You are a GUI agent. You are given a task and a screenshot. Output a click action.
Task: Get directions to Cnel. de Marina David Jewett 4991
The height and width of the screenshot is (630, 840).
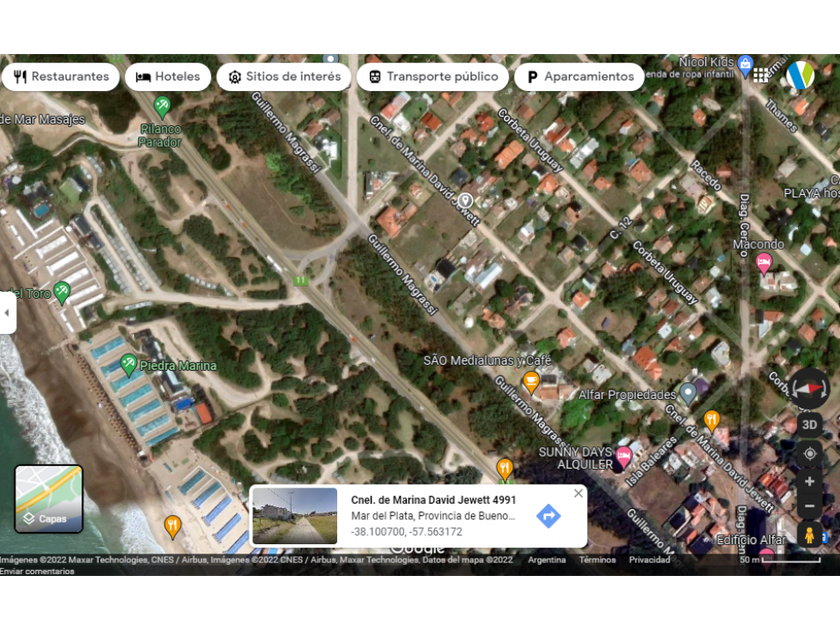(x=549, y=516)
